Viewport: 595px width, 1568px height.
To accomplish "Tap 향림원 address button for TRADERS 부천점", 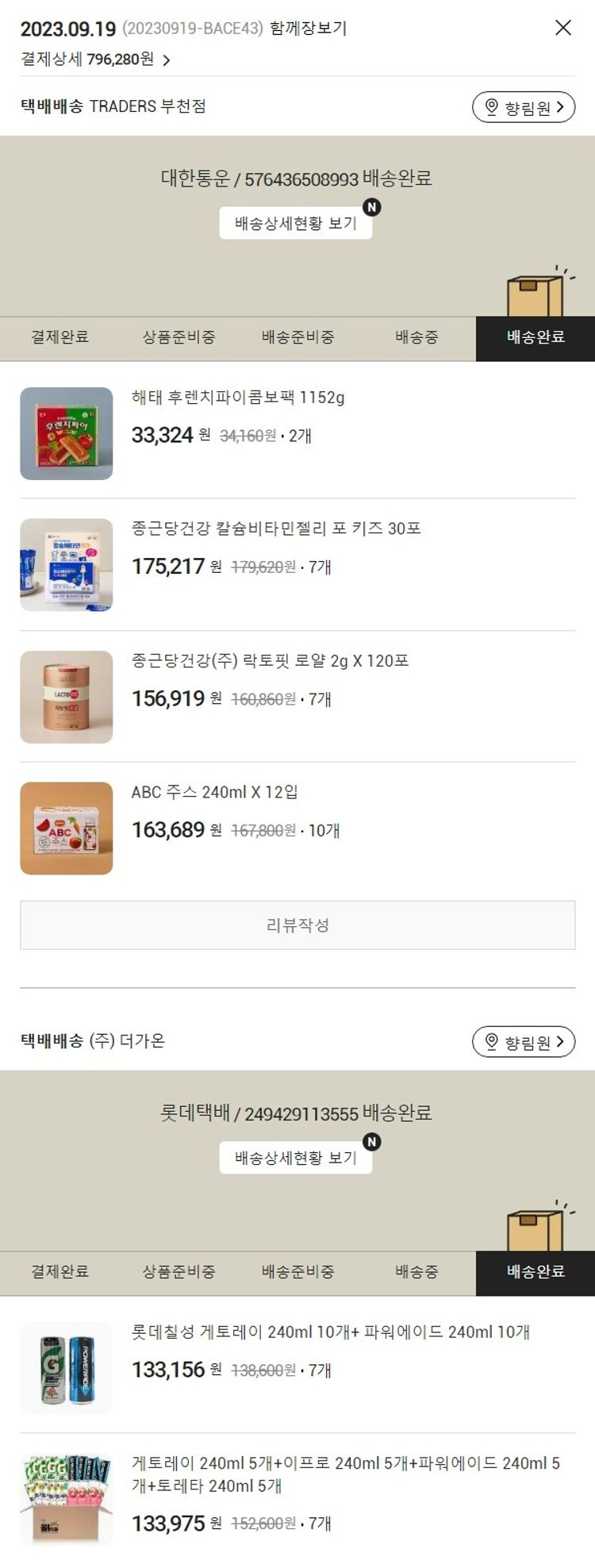I will coord(523,107).
